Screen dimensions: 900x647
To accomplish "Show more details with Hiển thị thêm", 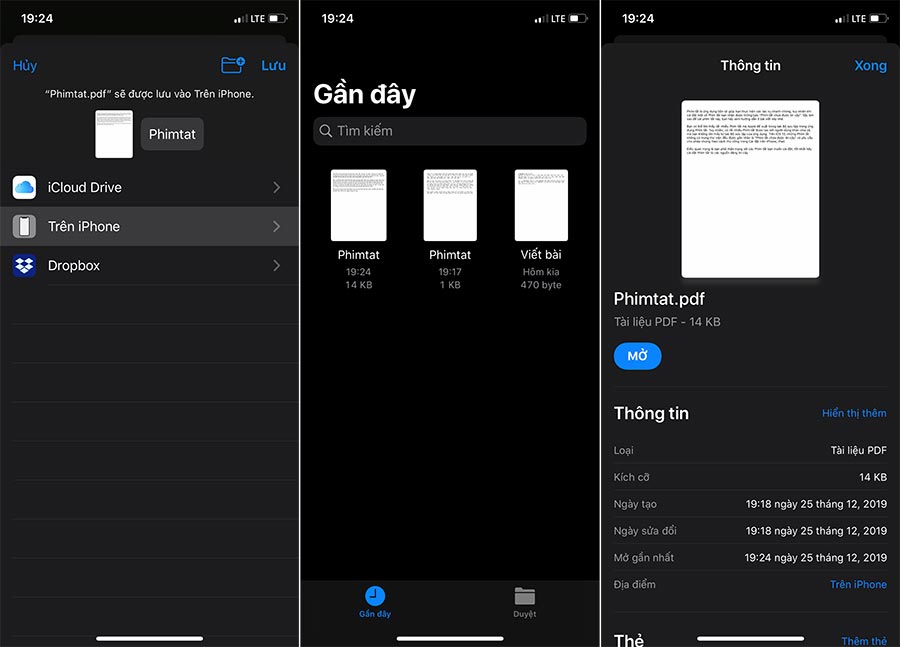I will (x=854, y=413).
